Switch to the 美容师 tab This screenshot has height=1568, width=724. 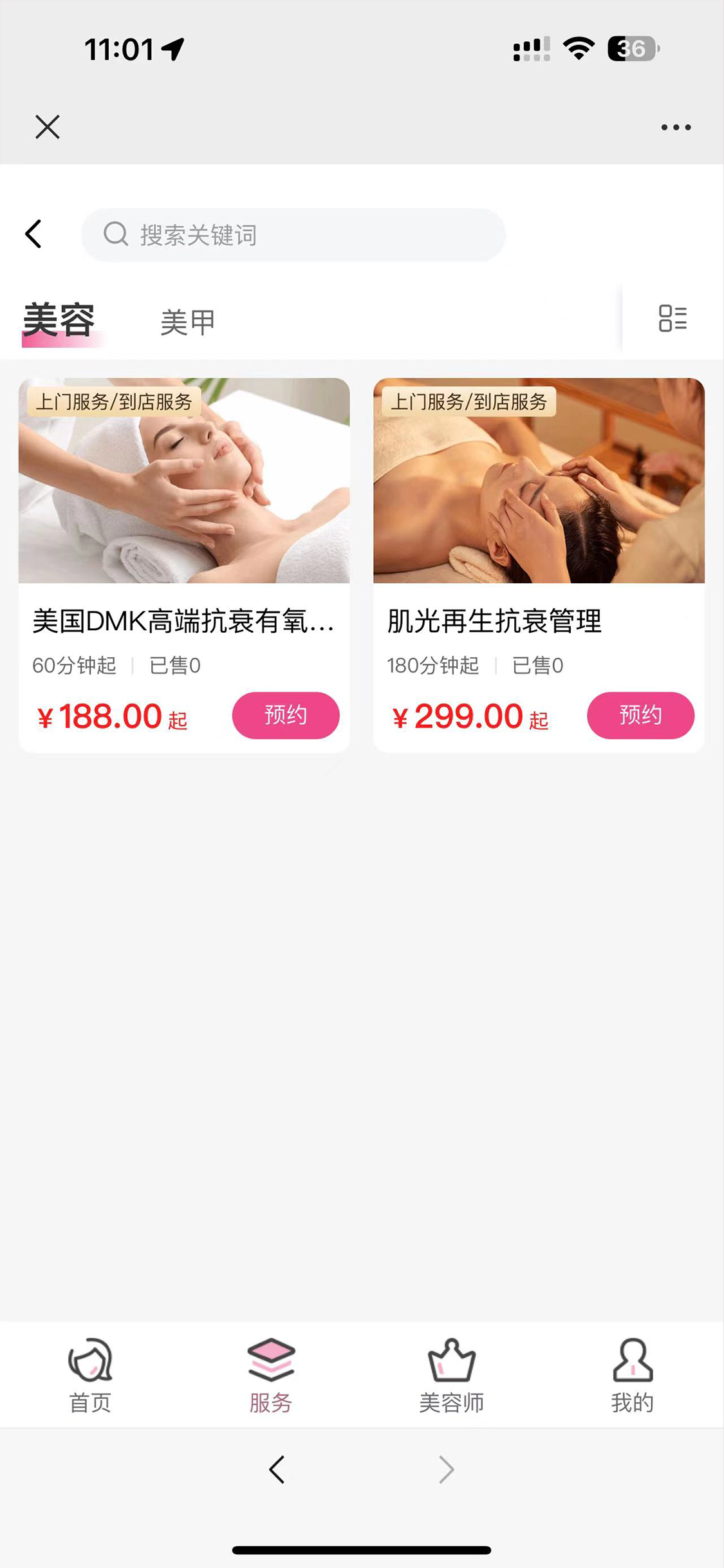(x=452, y=1376)
